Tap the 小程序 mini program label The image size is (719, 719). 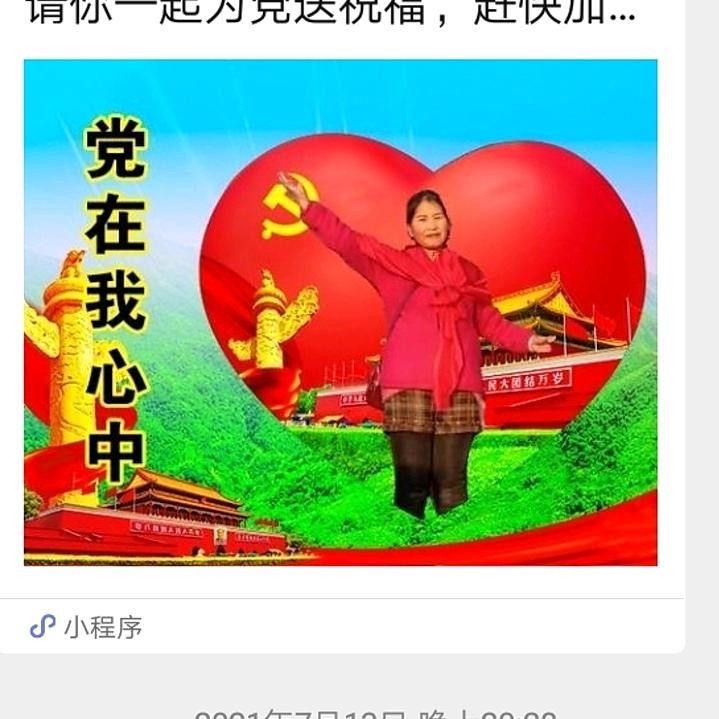102,628
